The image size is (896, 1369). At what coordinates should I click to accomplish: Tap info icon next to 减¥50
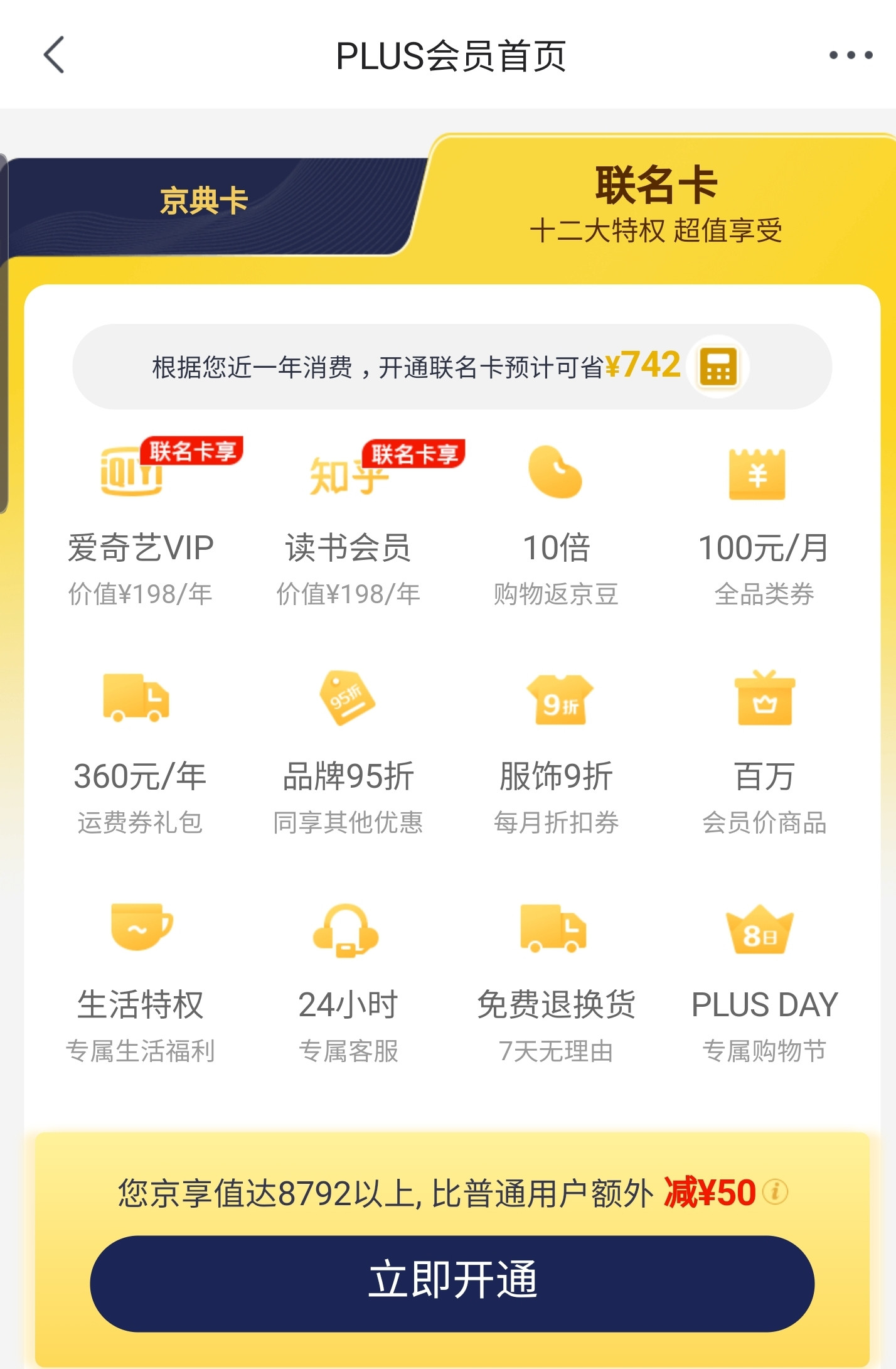[x=776, y=1191]
